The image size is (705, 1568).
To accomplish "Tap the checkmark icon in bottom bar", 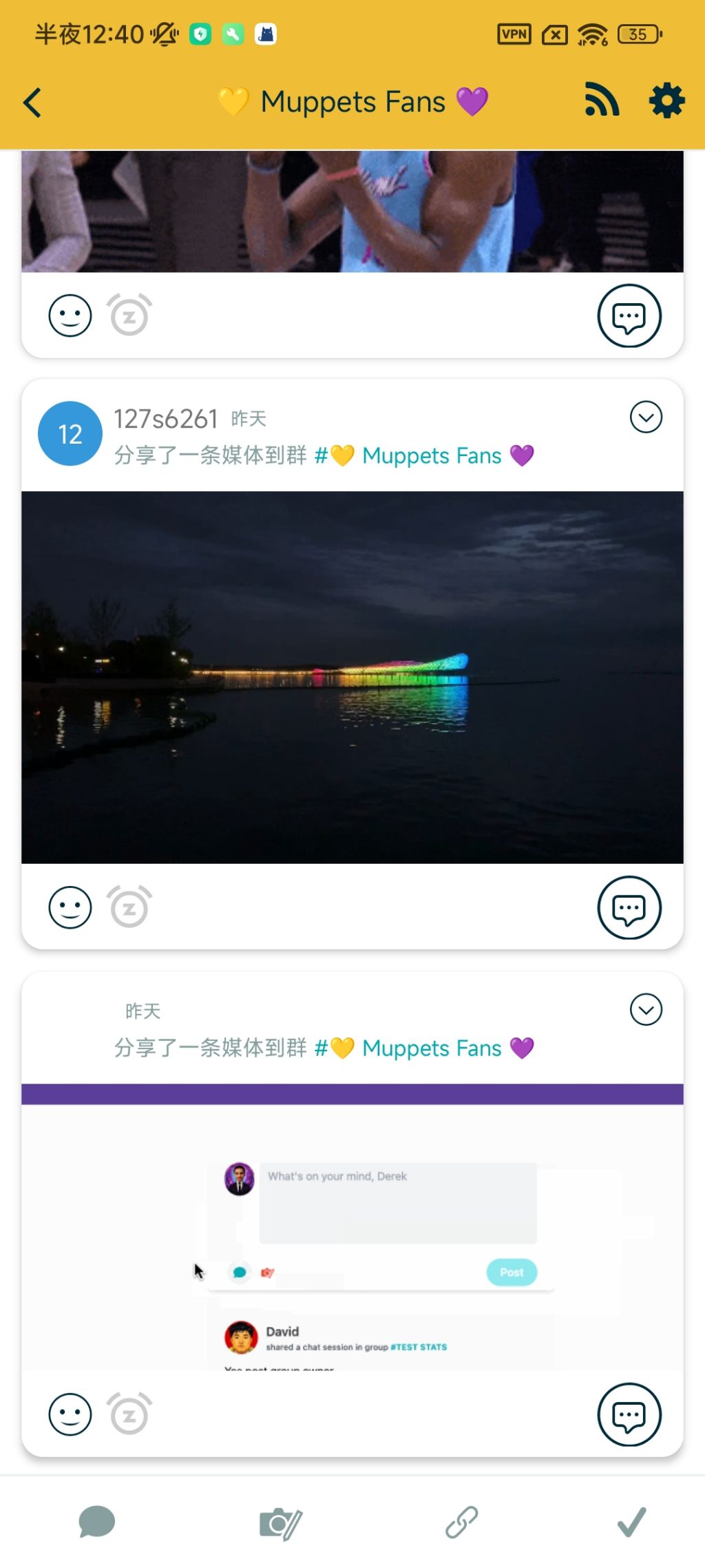I will tap(631, 1522).
